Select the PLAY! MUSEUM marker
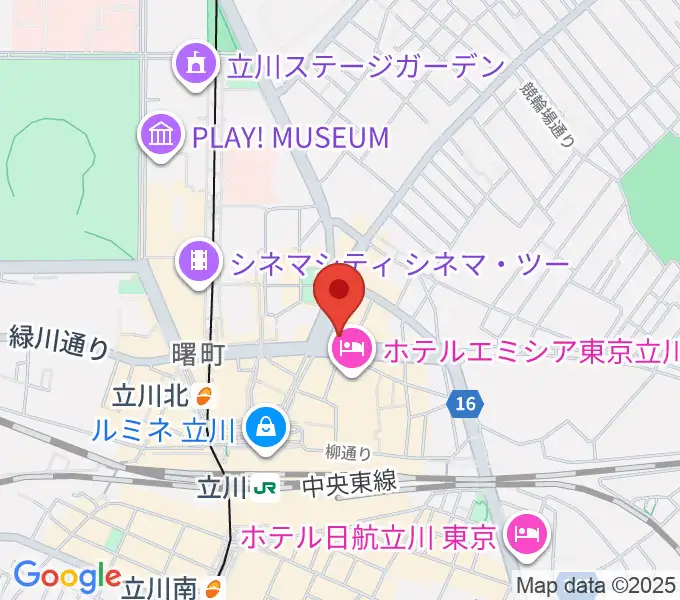This screenshot has height=600, width=680. tap(160, 137)
